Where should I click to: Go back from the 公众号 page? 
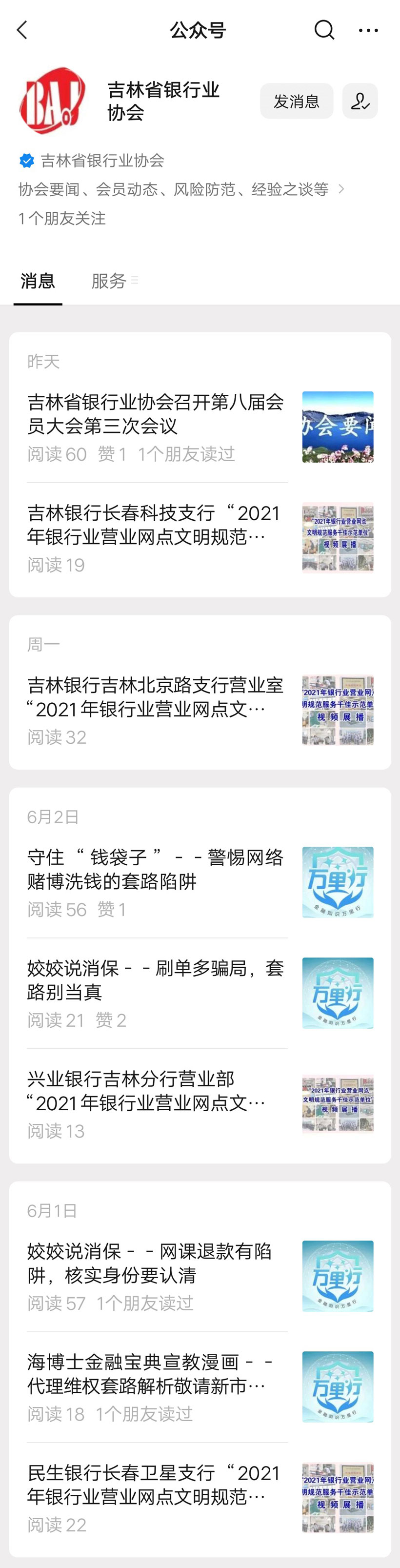tap(22, 30)
